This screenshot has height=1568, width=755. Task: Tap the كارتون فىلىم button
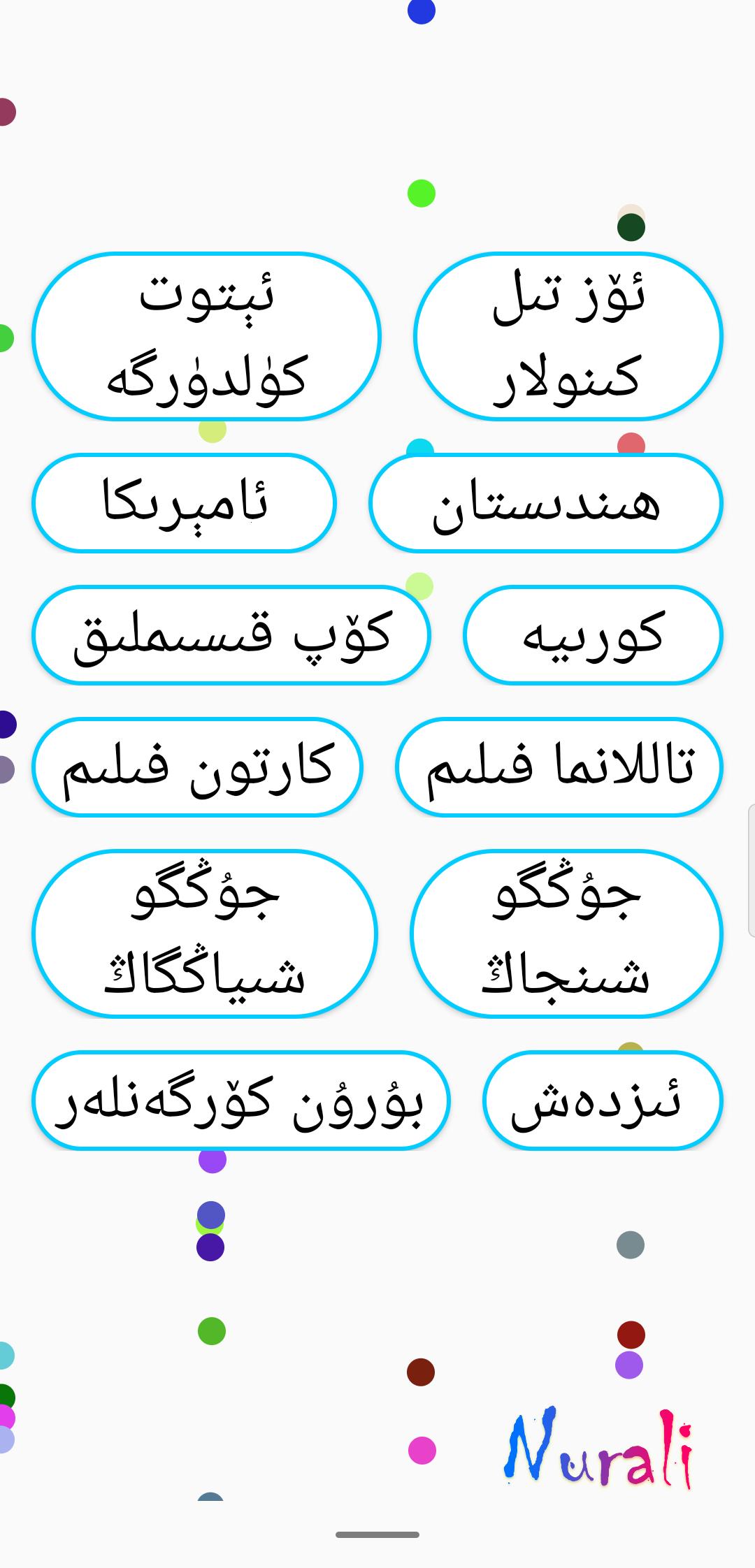coord(197,767)
